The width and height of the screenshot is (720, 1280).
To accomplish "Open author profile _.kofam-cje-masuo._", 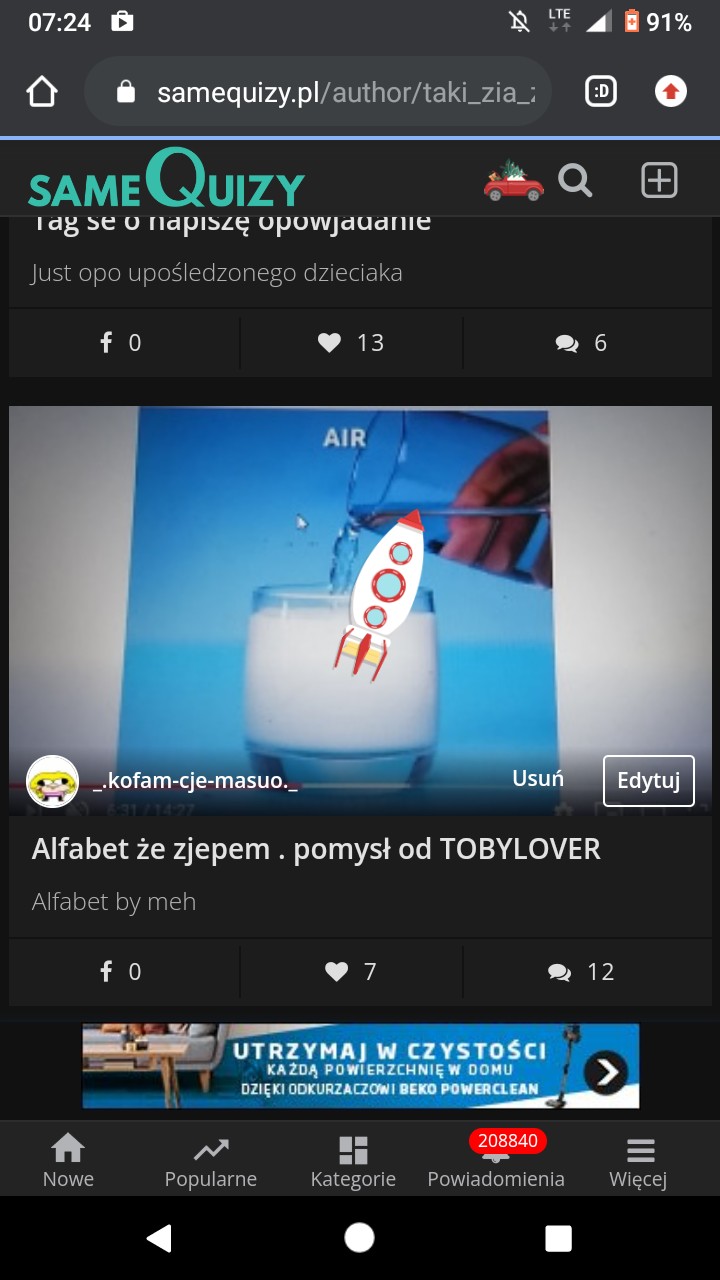I will (195, 781).
